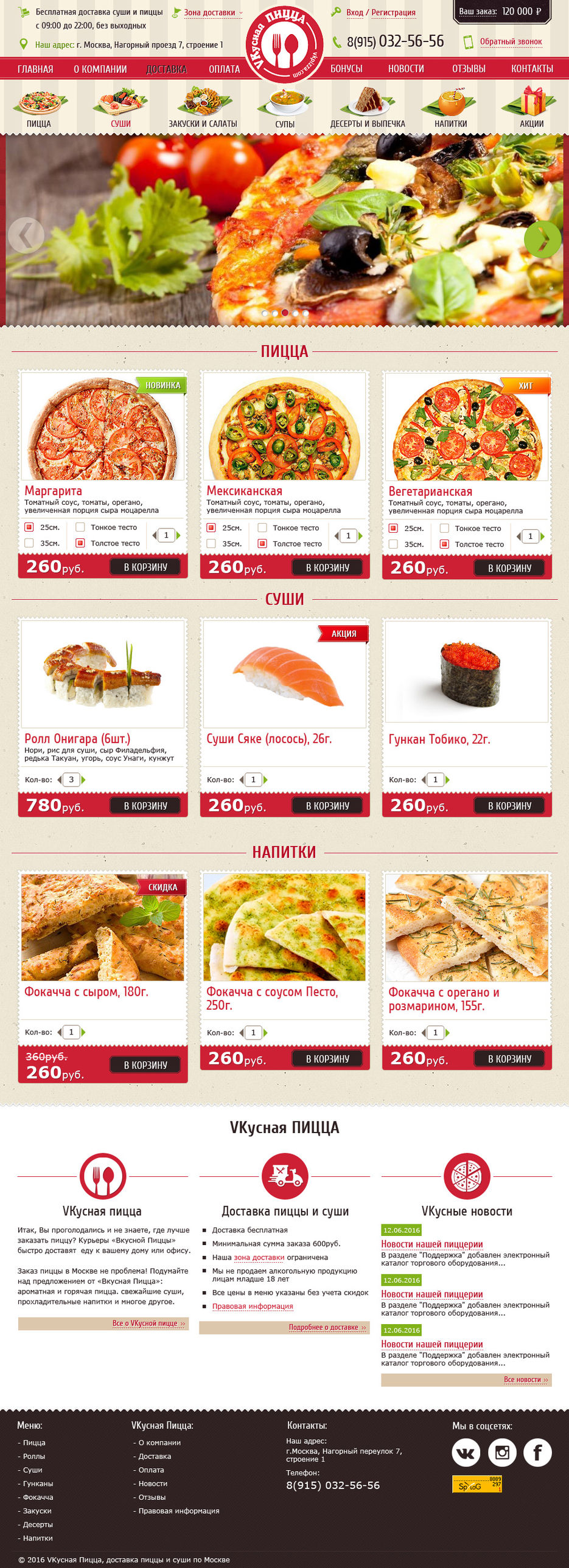Viewport: 569px width, 1568px height.
Task: View Все новости
Action: [x=525, y=1379]
